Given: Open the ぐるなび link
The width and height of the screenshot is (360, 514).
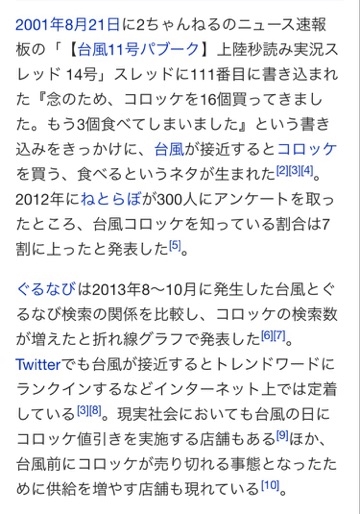Looking at the screenshot, I should (x=46, y=289).
